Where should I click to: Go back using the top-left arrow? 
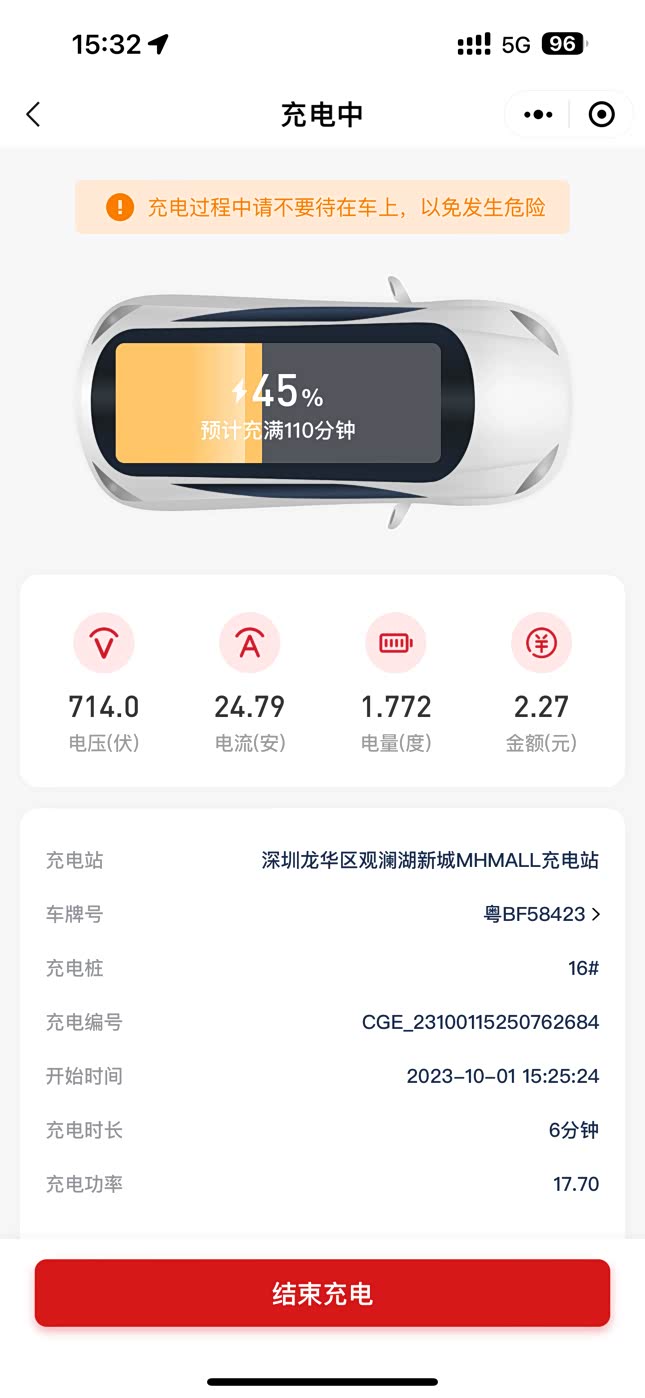click(x=33, y=114)
